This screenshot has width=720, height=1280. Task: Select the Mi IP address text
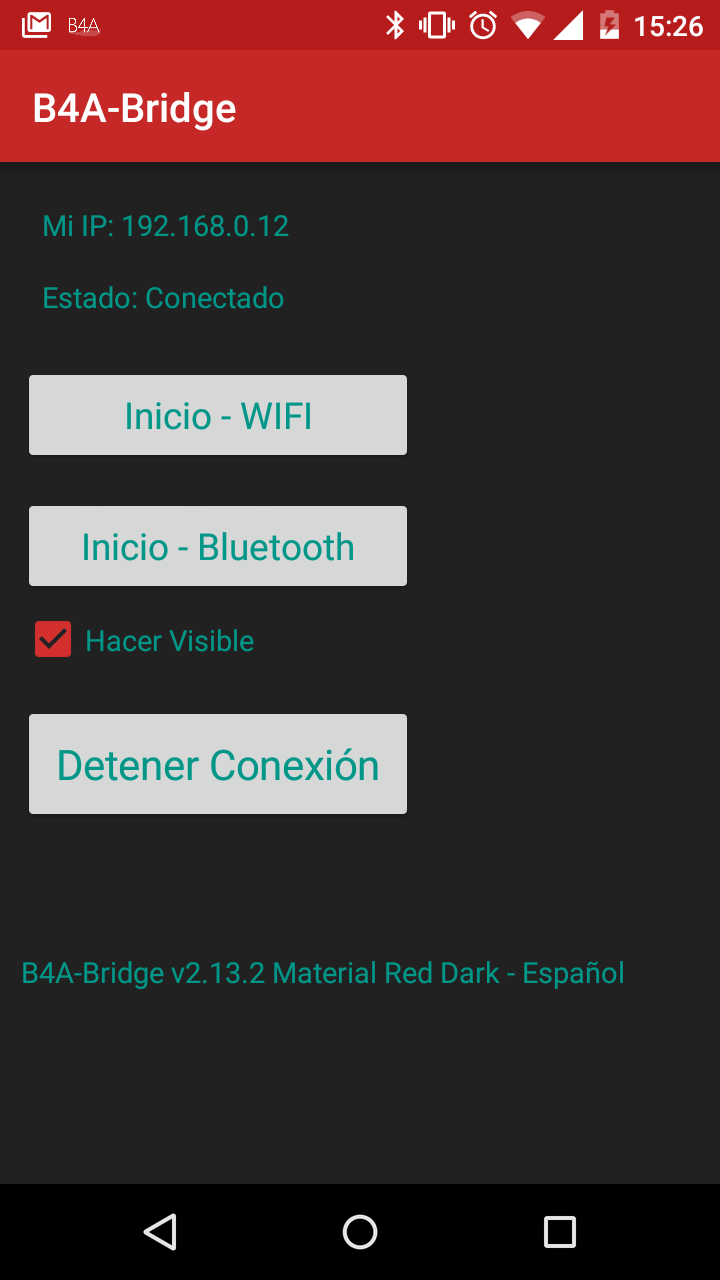click(x=165, y=226)
